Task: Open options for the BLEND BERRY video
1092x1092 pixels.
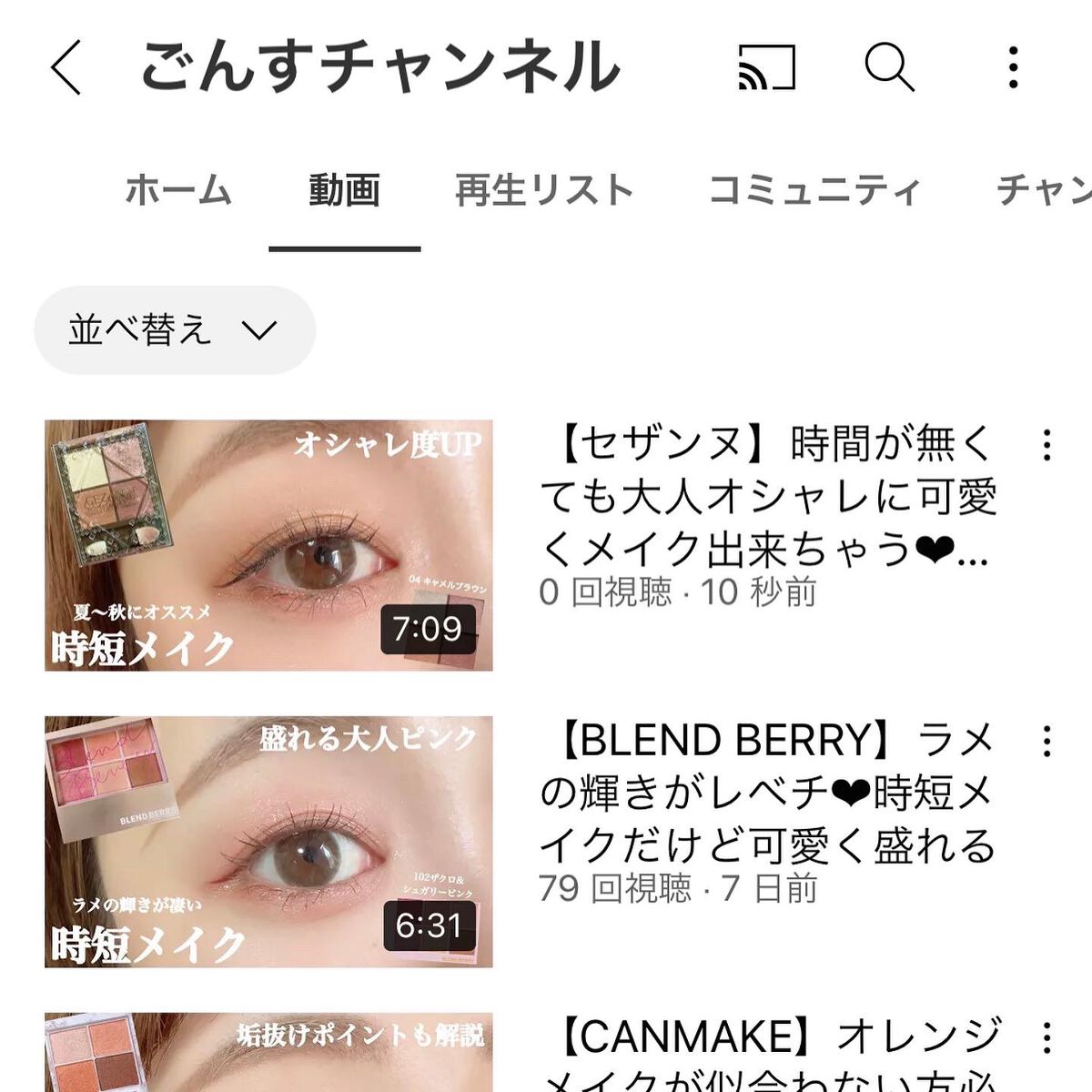Action: [1046, 742]
